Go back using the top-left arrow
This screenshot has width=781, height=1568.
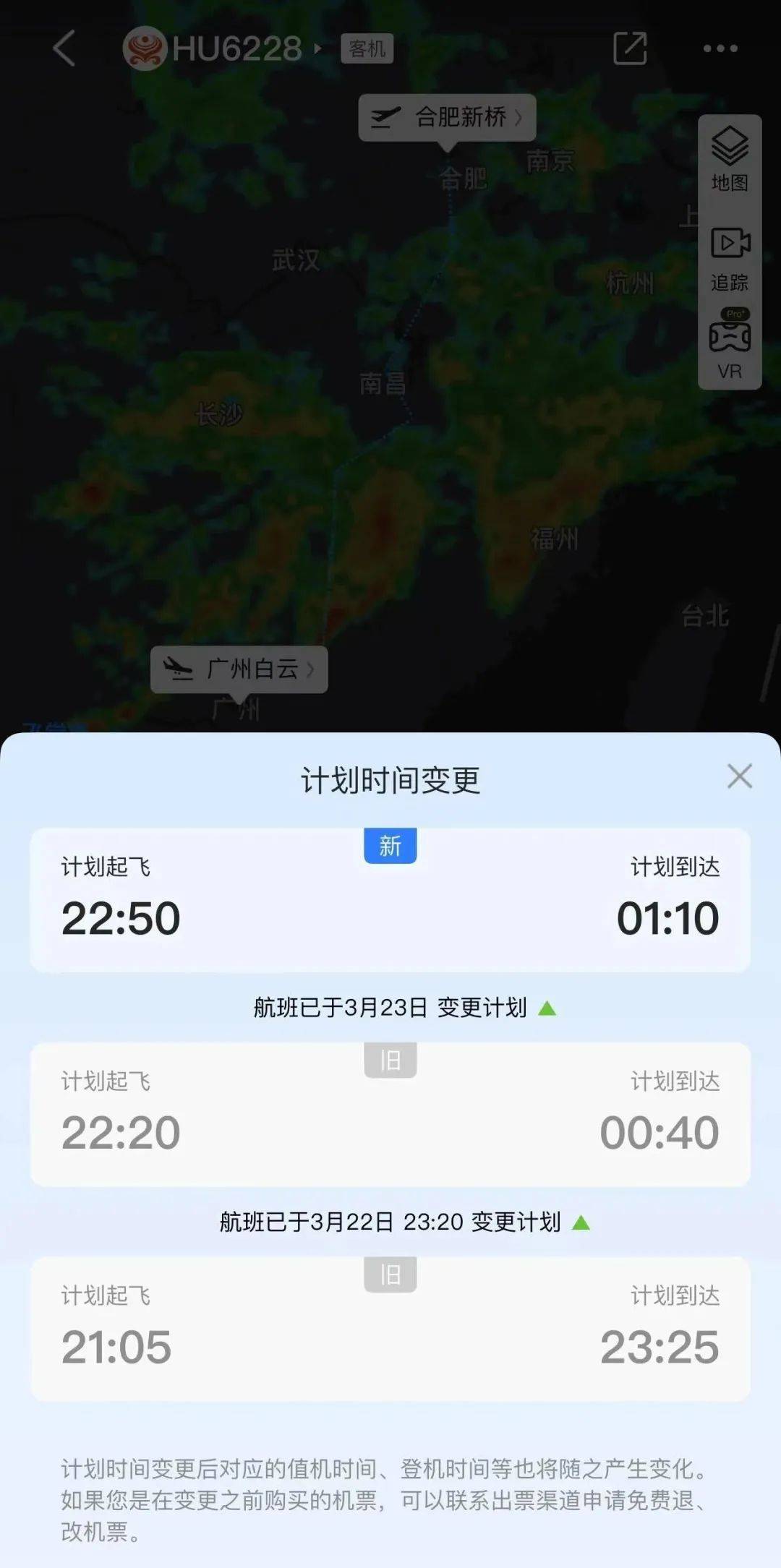pos(64,48)
